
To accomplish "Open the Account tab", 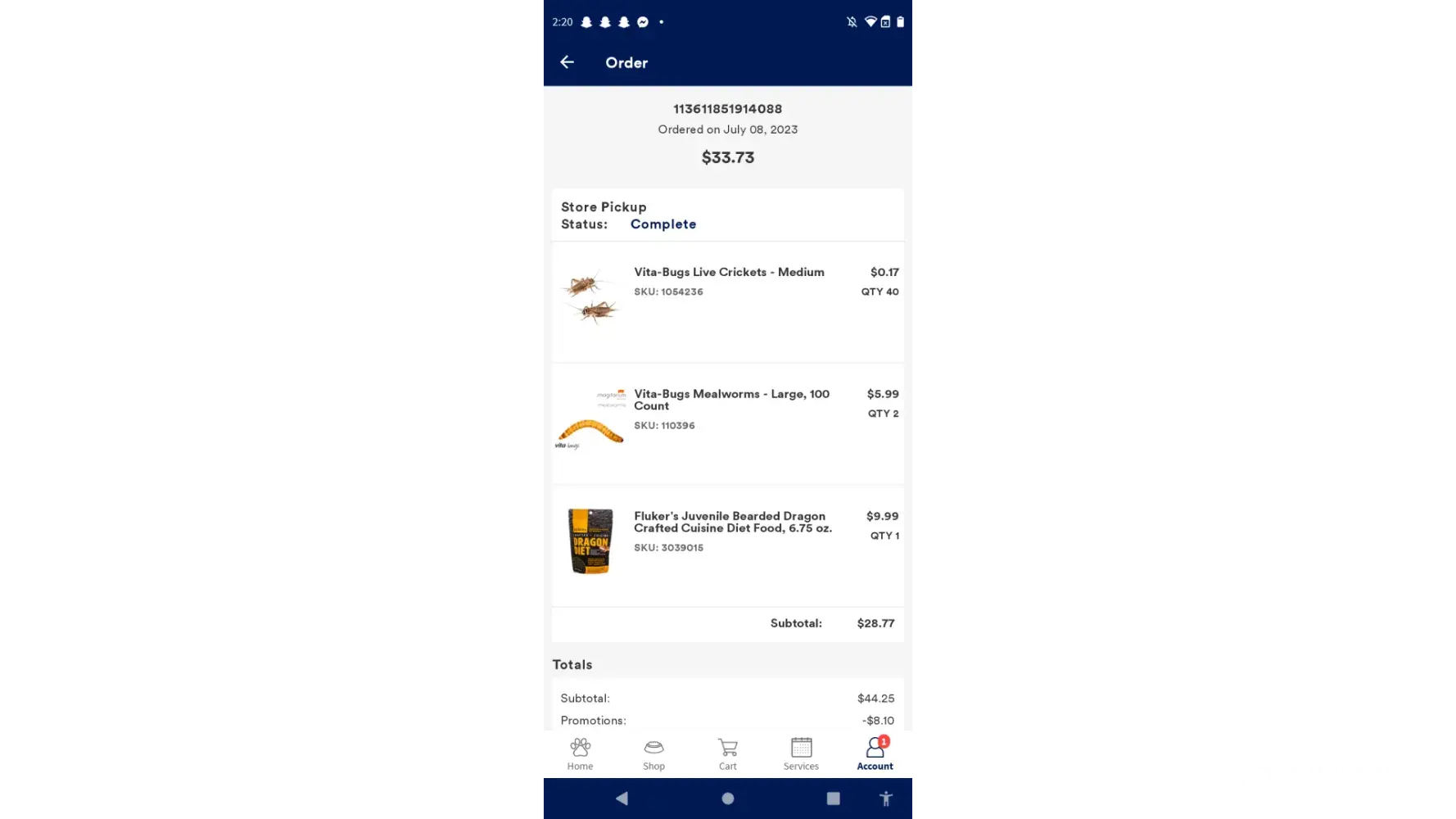I will coord(875,753).
